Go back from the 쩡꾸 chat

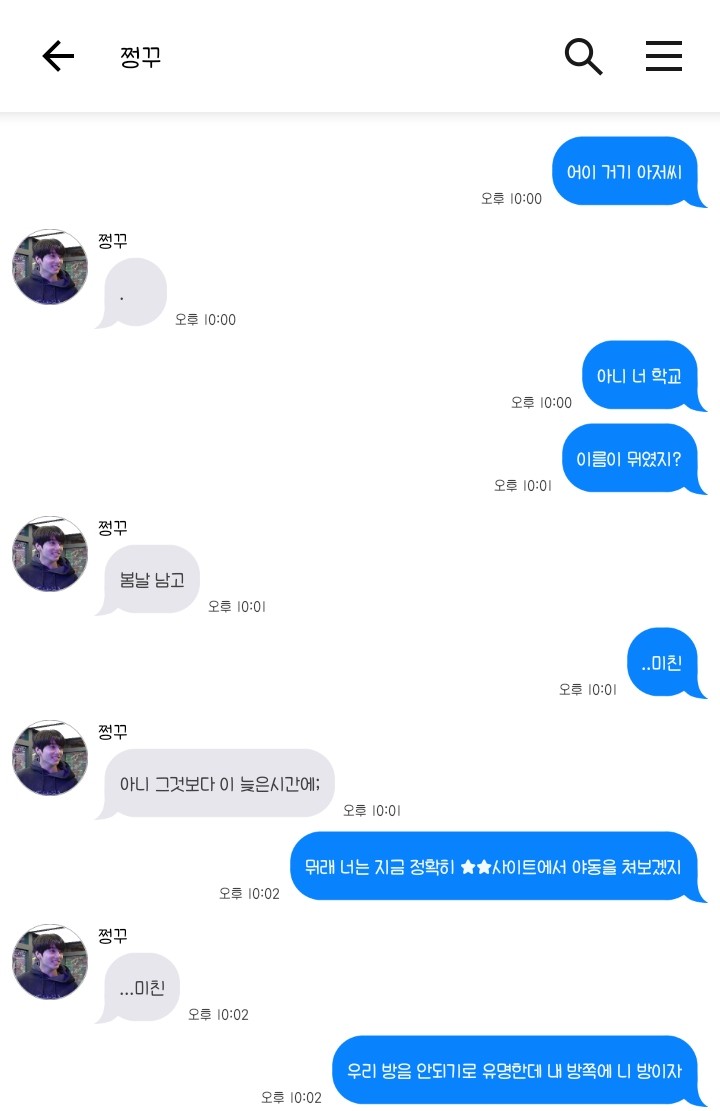pyautogui.click(x=58, y=57)
